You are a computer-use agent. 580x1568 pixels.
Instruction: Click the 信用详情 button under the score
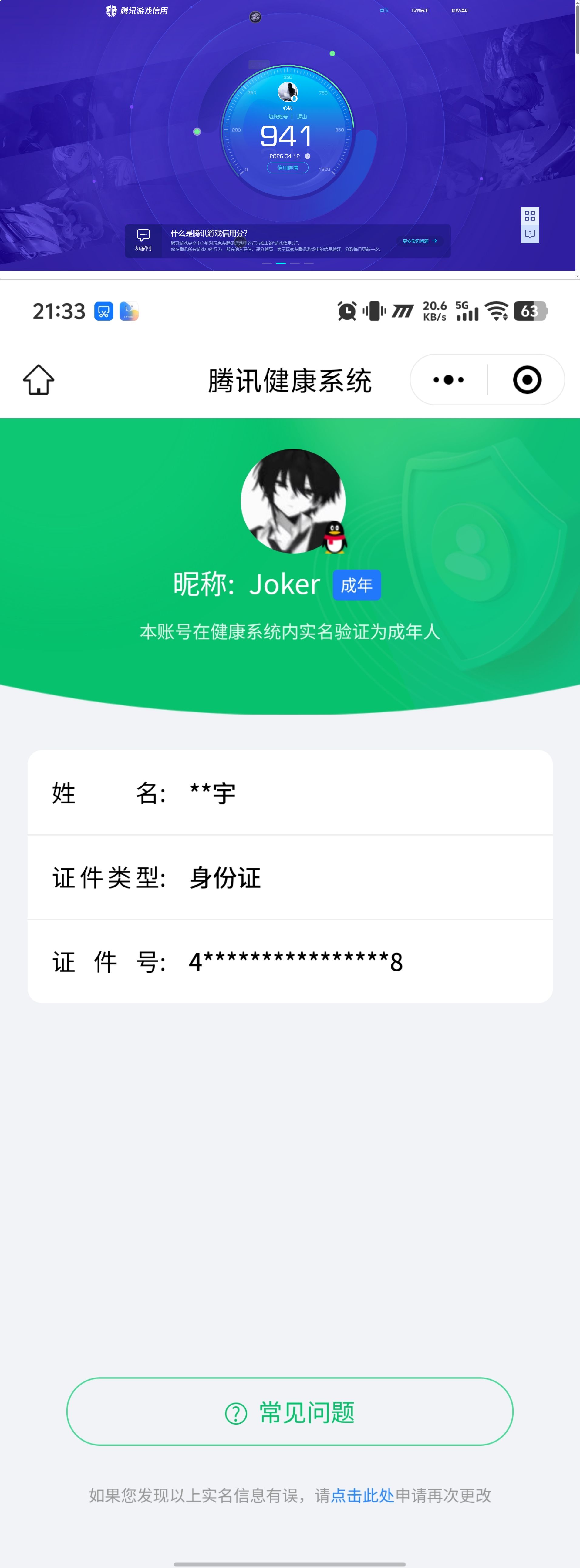pyautogui.click(x=287, y=167)
